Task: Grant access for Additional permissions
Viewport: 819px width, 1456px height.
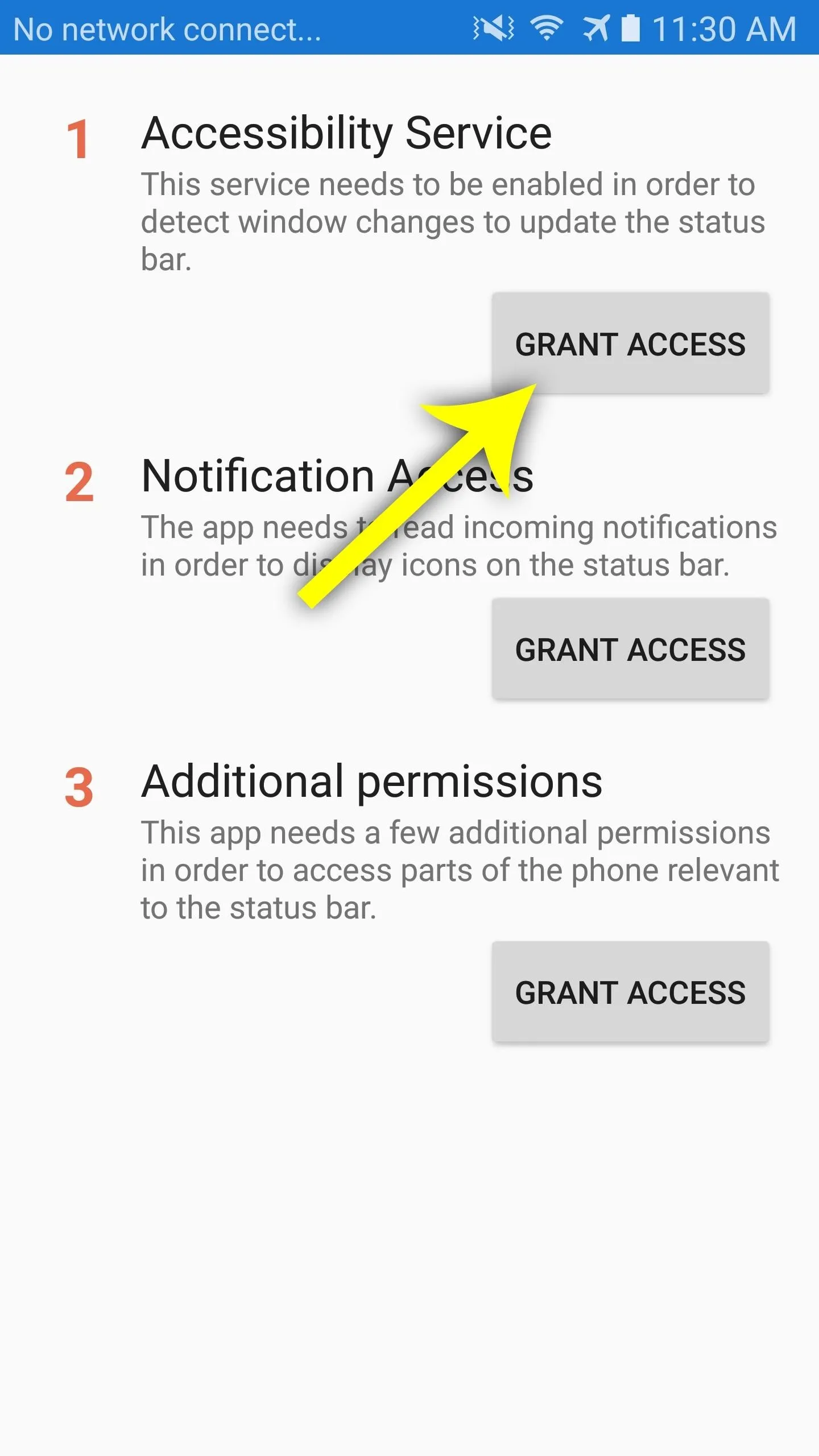Action: pos(630,991)
